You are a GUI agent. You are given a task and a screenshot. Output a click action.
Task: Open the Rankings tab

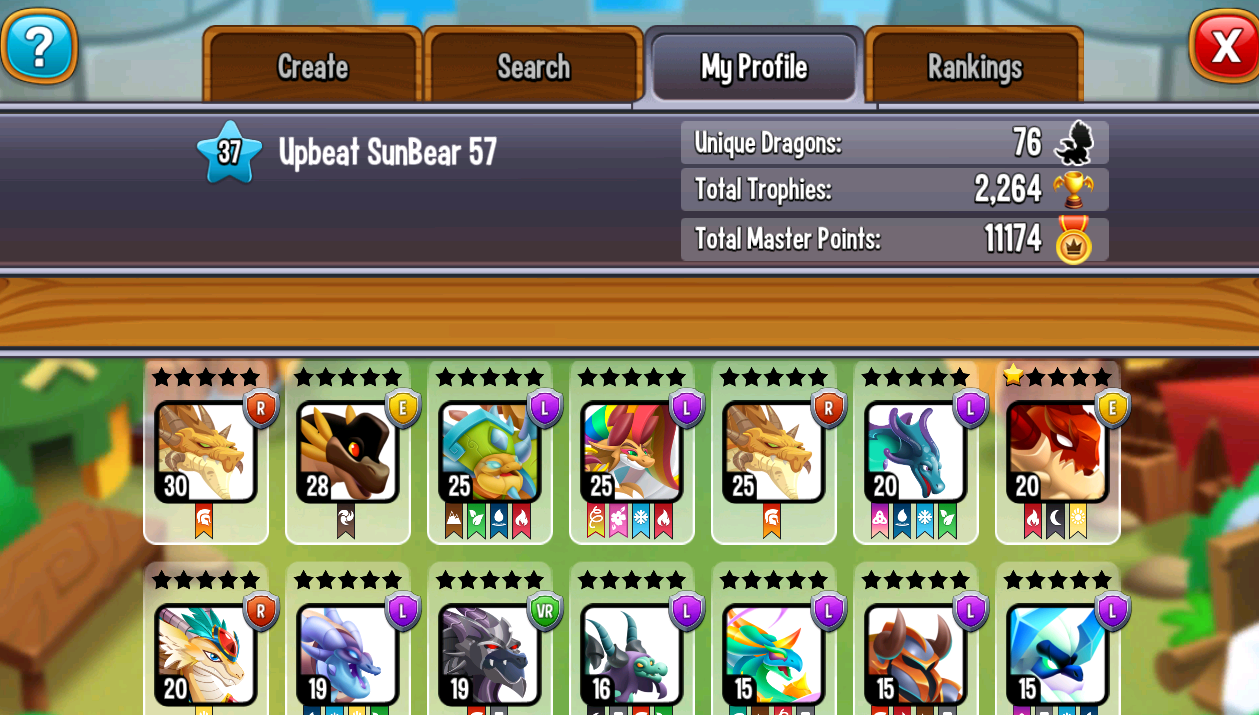[975, 67]
